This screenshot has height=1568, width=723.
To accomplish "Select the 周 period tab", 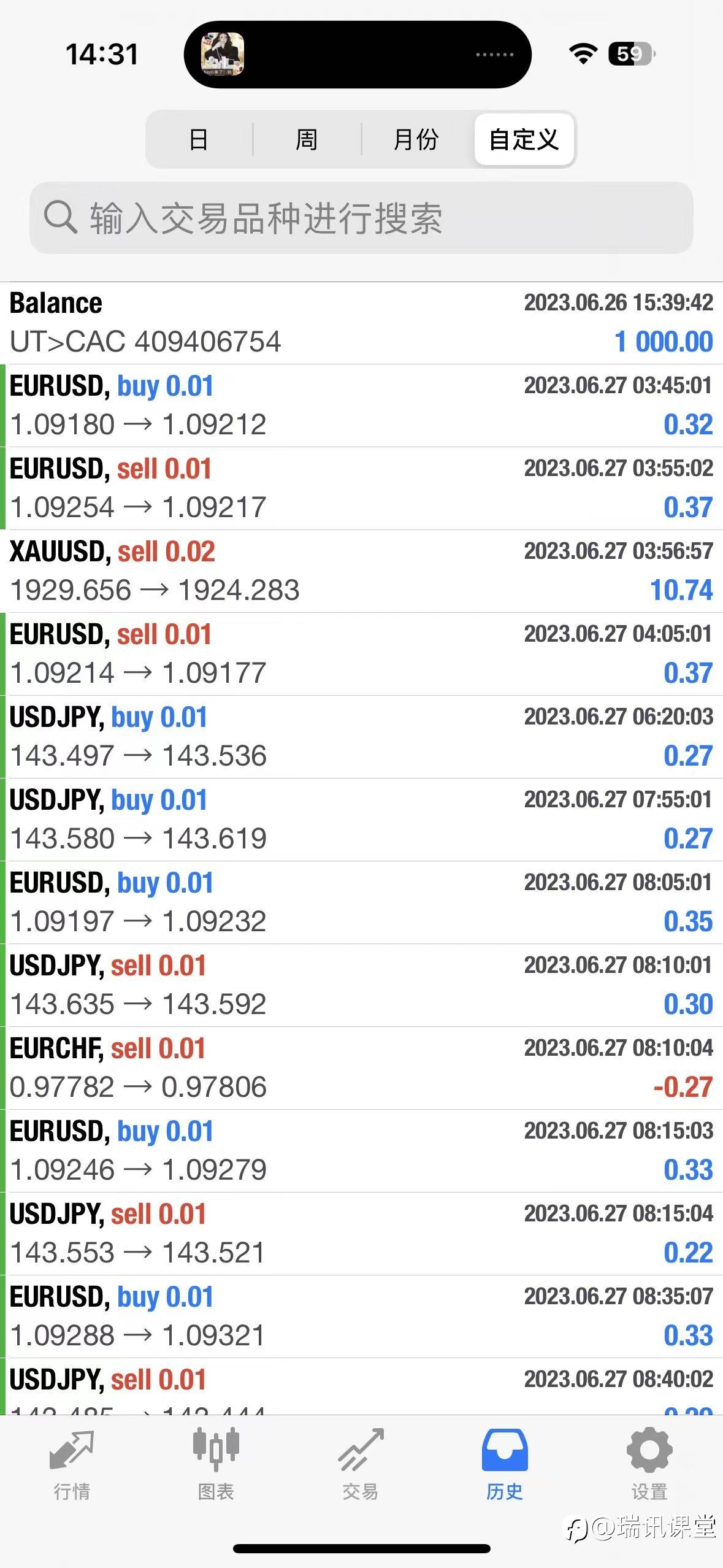I will click(307, 139).
